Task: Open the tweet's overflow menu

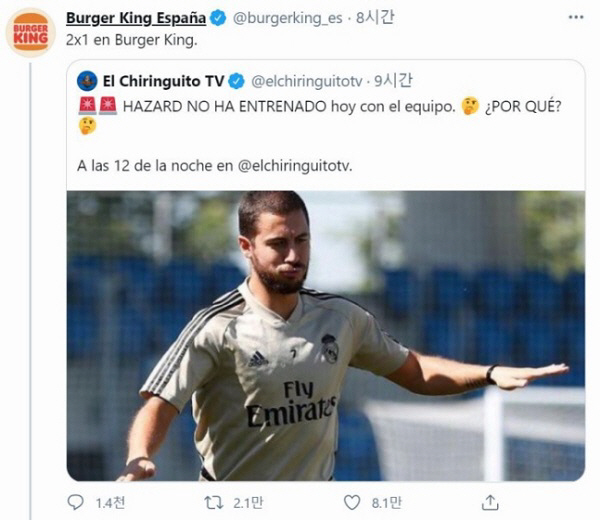Action: 575,18
